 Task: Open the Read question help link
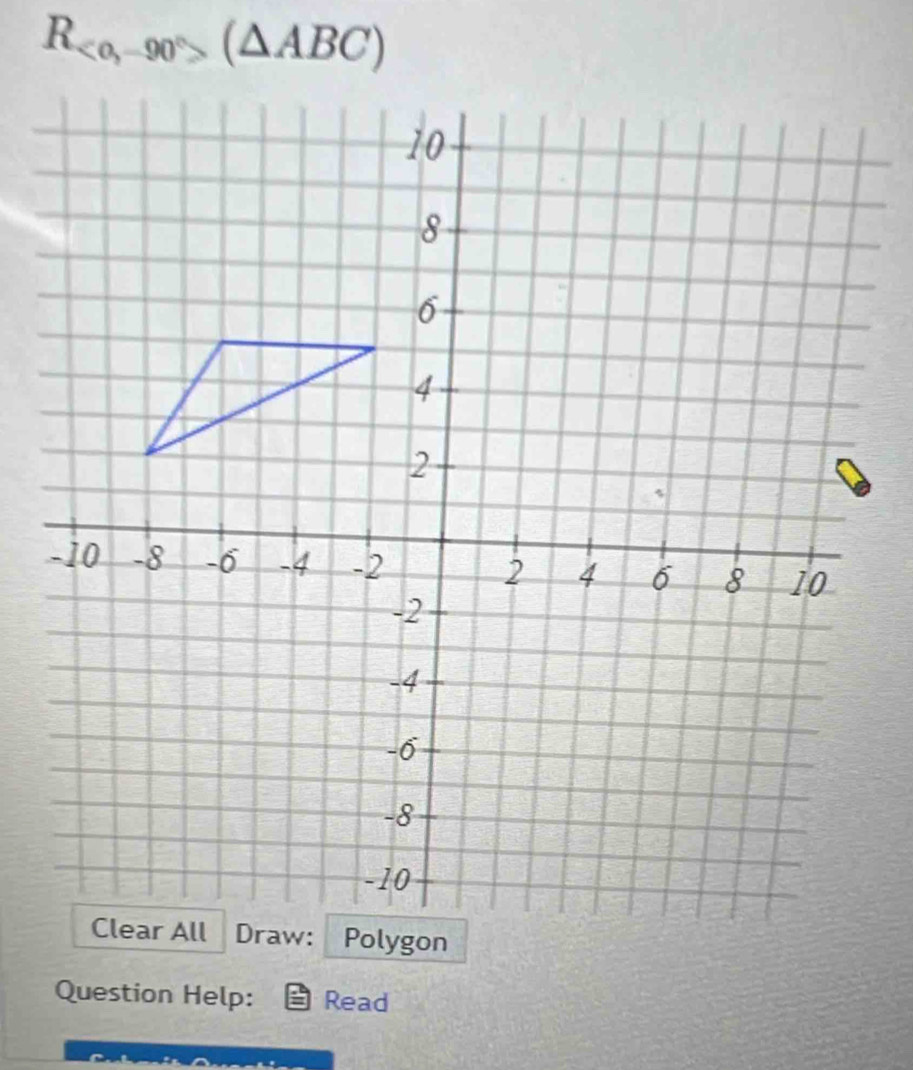[x=356, y=1001]
